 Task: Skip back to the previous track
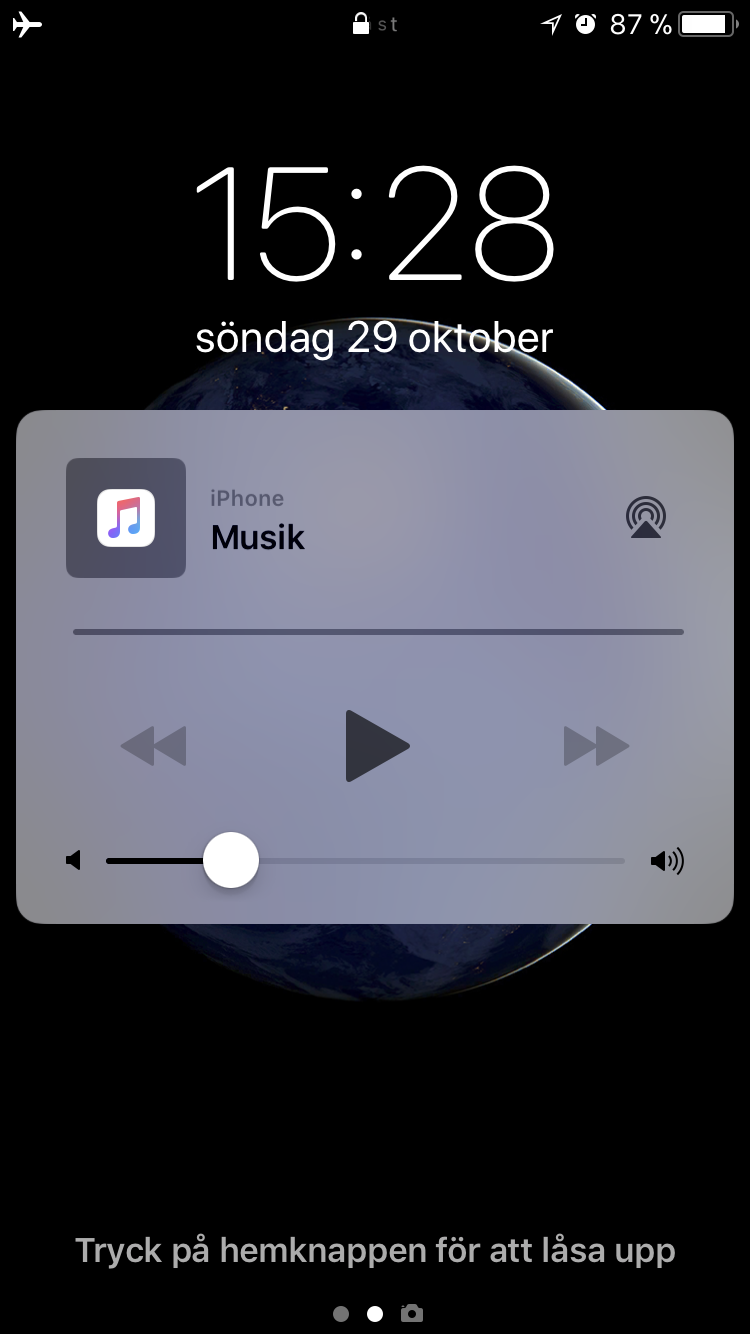pos(154,746)
